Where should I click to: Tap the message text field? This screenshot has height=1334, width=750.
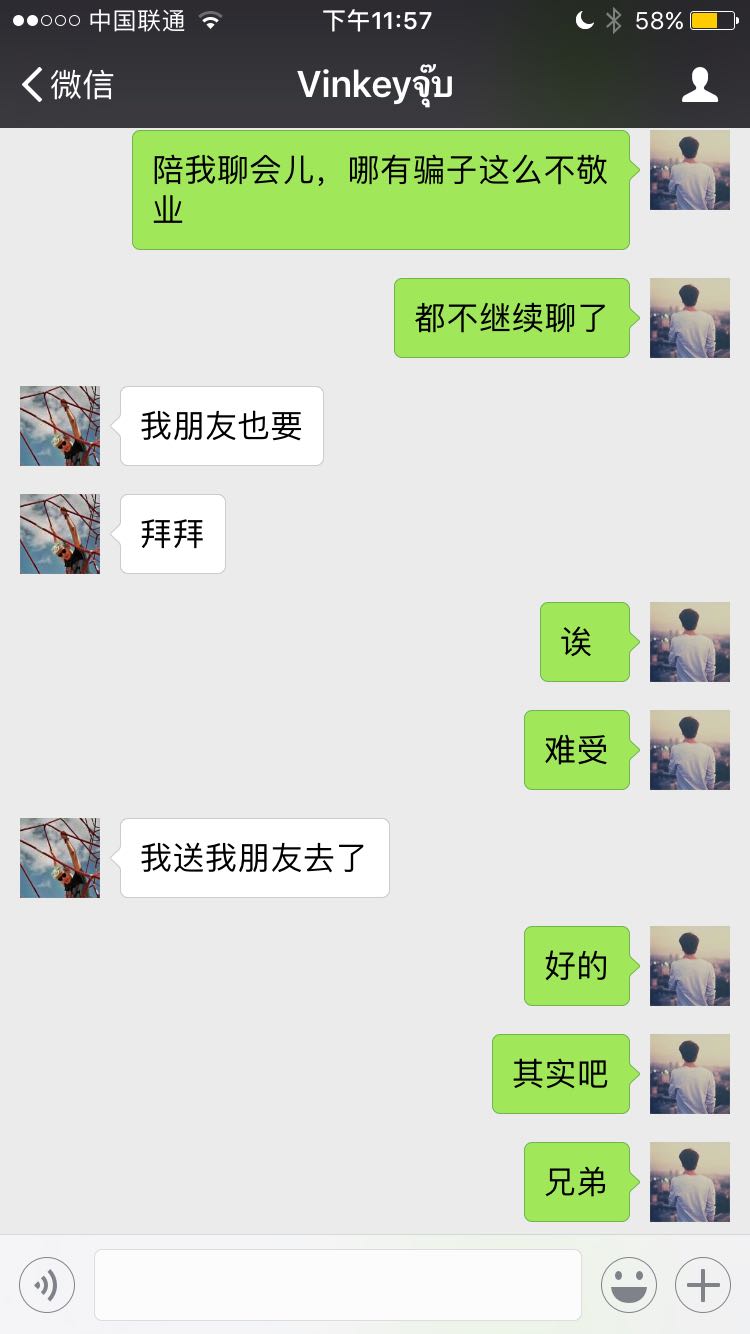click(338, 1284)
